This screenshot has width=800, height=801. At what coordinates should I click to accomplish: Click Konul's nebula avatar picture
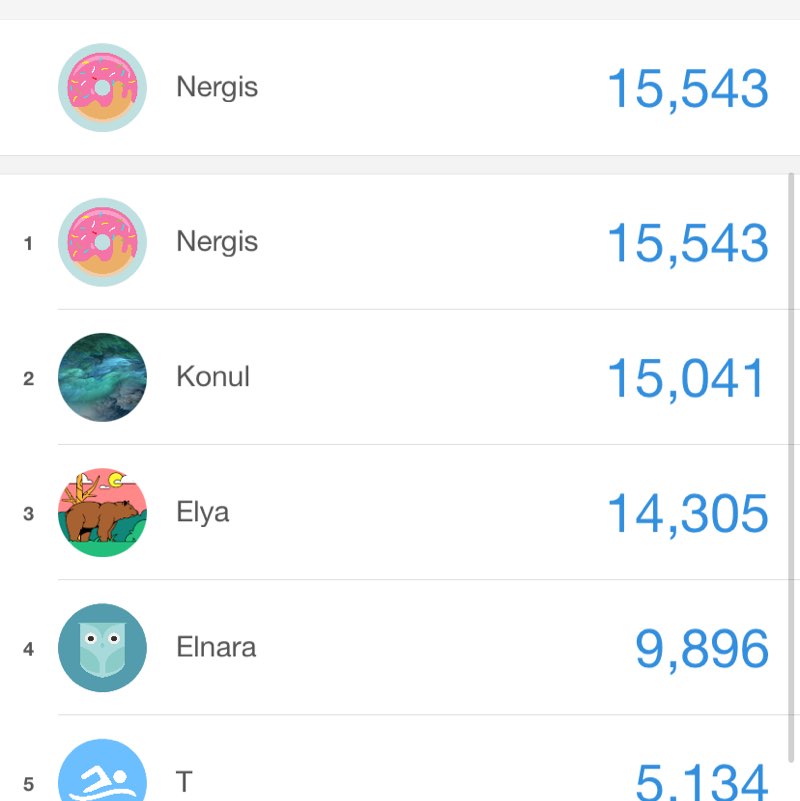[x=101, y=377]
